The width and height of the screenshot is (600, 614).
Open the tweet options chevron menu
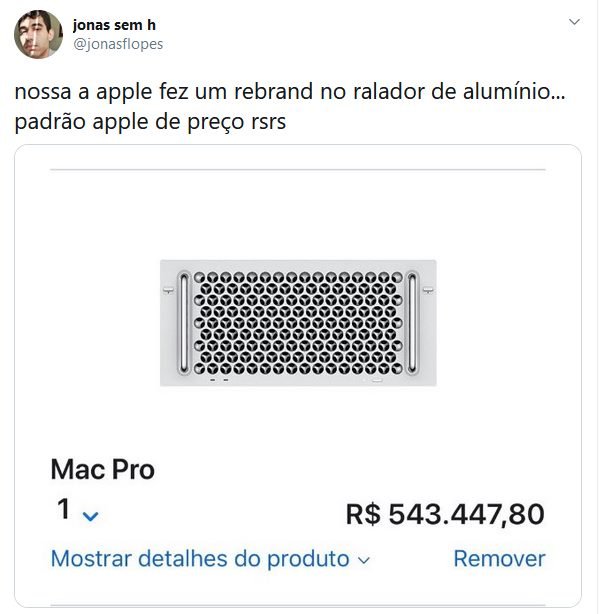574,23
